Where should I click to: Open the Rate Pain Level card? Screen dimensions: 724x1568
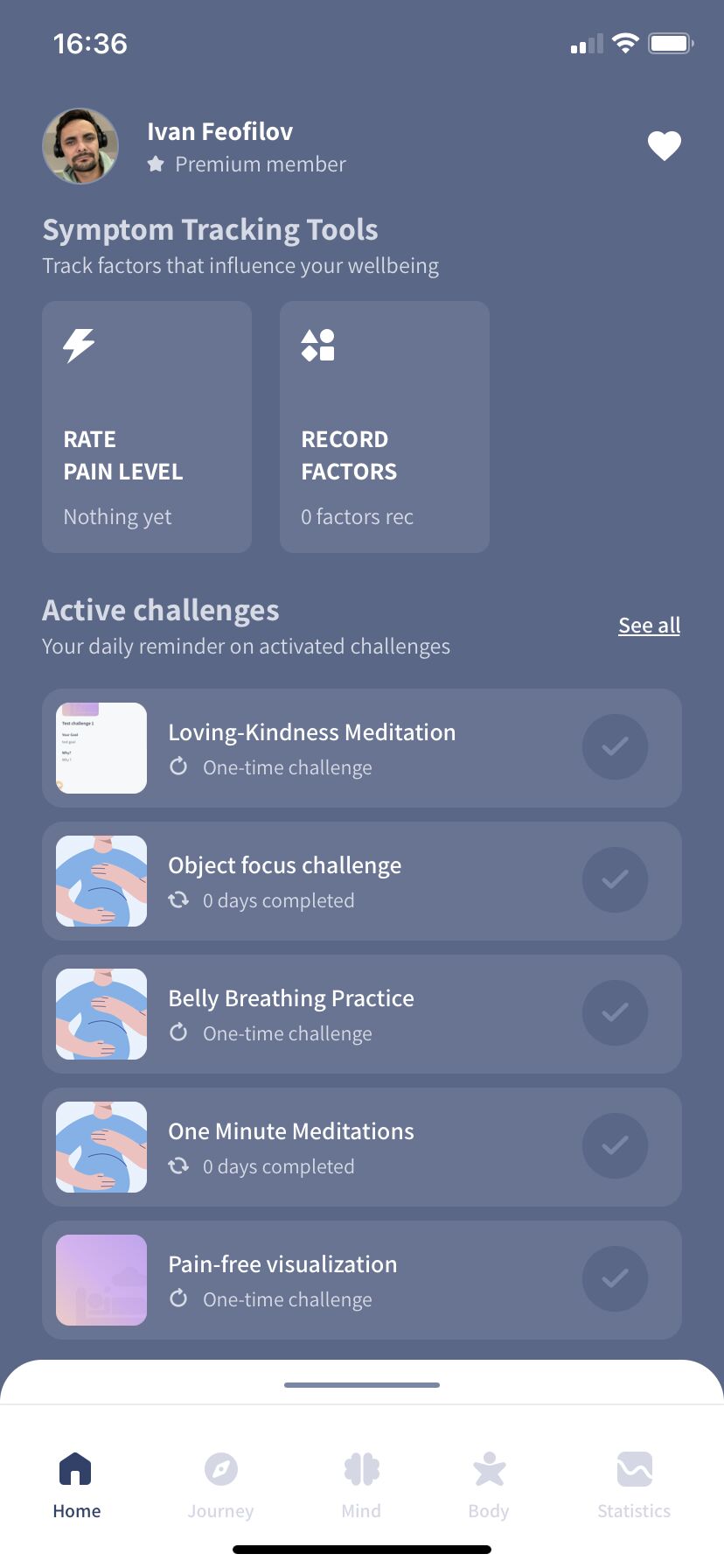147,427
